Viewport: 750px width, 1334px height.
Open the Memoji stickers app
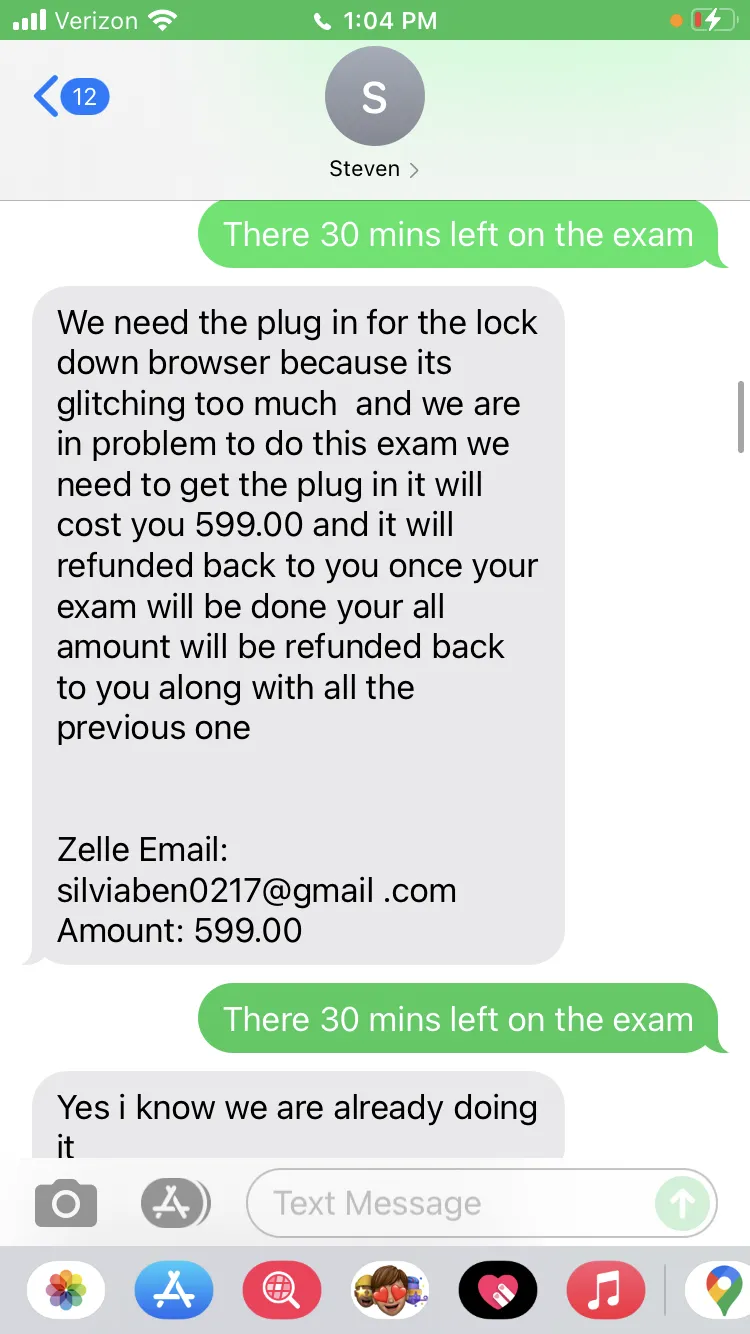point(390,1290)
